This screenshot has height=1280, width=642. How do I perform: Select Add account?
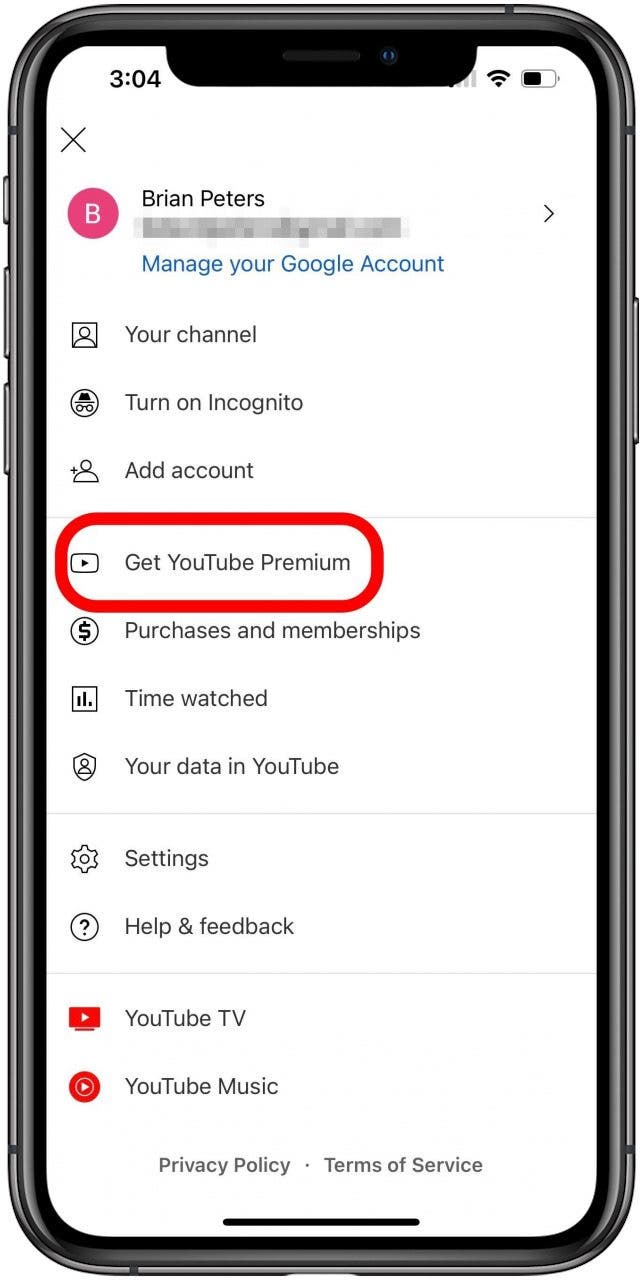(x=189, y=471)
